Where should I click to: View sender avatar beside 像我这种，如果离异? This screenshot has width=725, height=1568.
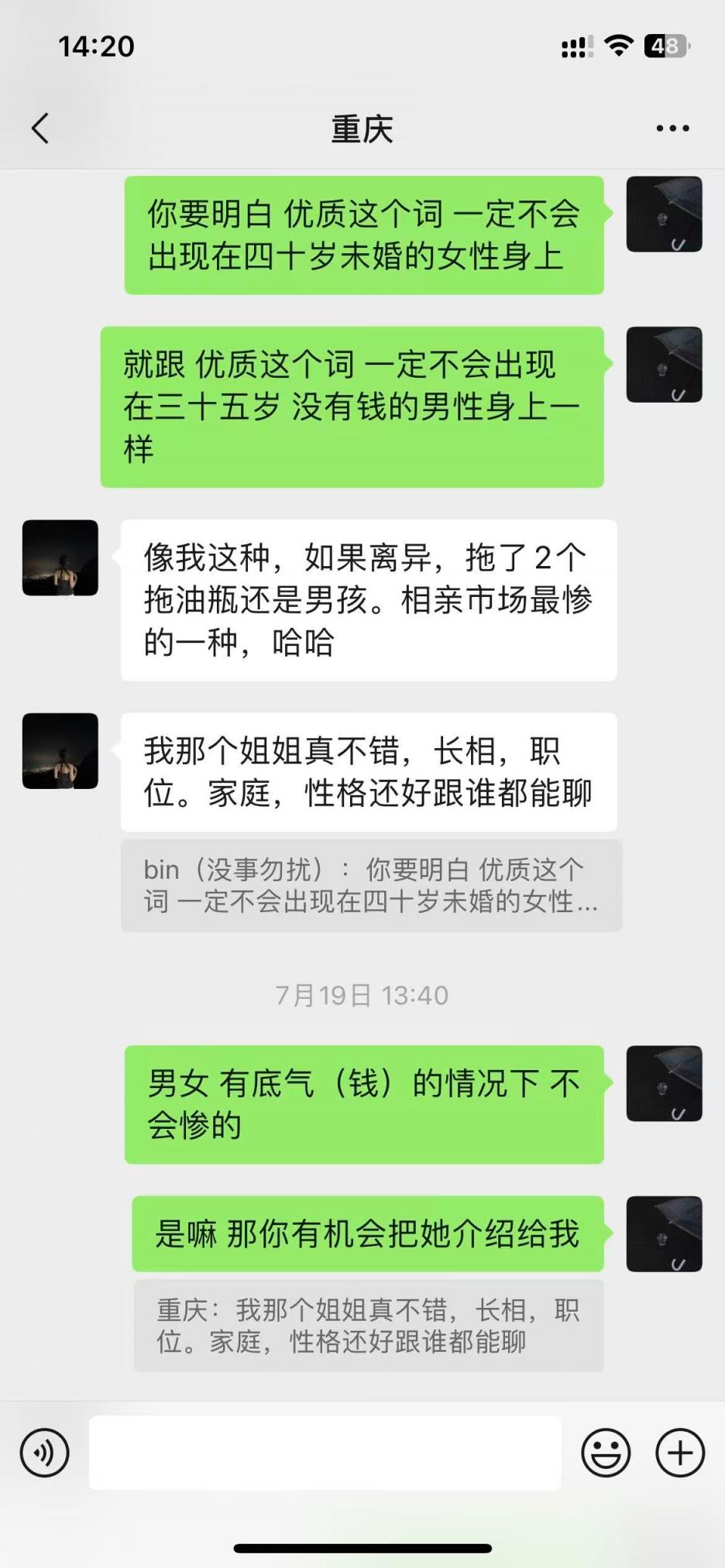coord(60,558)
